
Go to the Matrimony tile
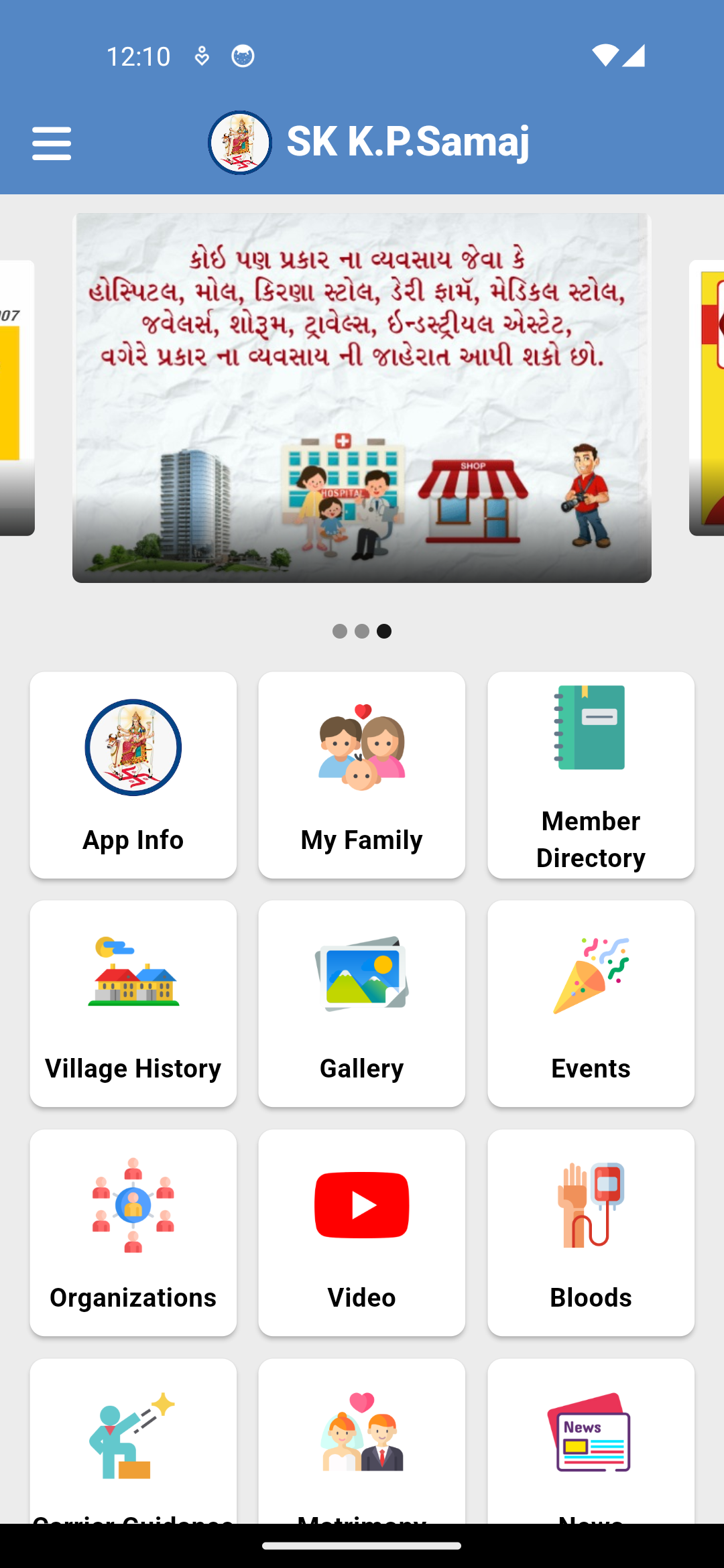click(362, 1441)
